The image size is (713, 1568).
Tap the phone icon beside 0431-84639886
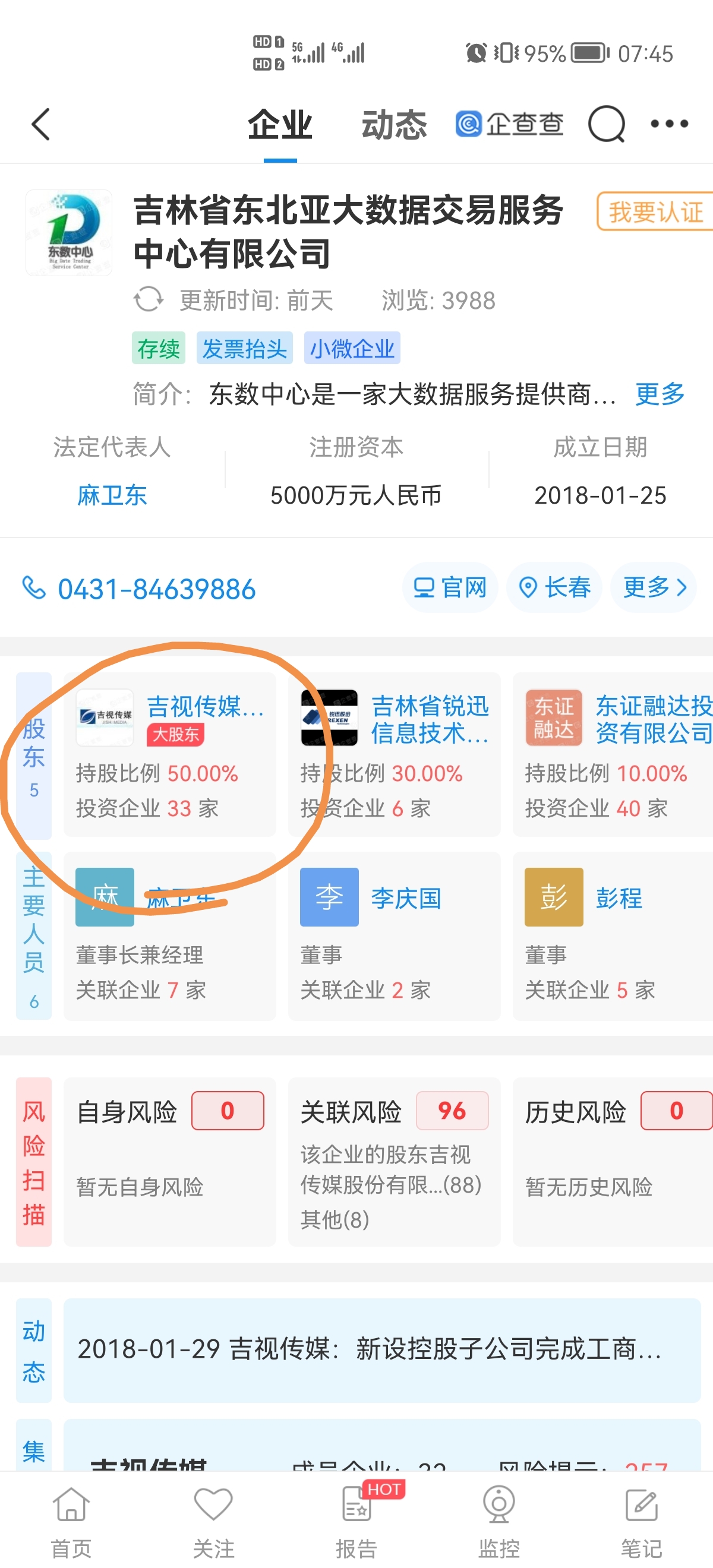33,588
